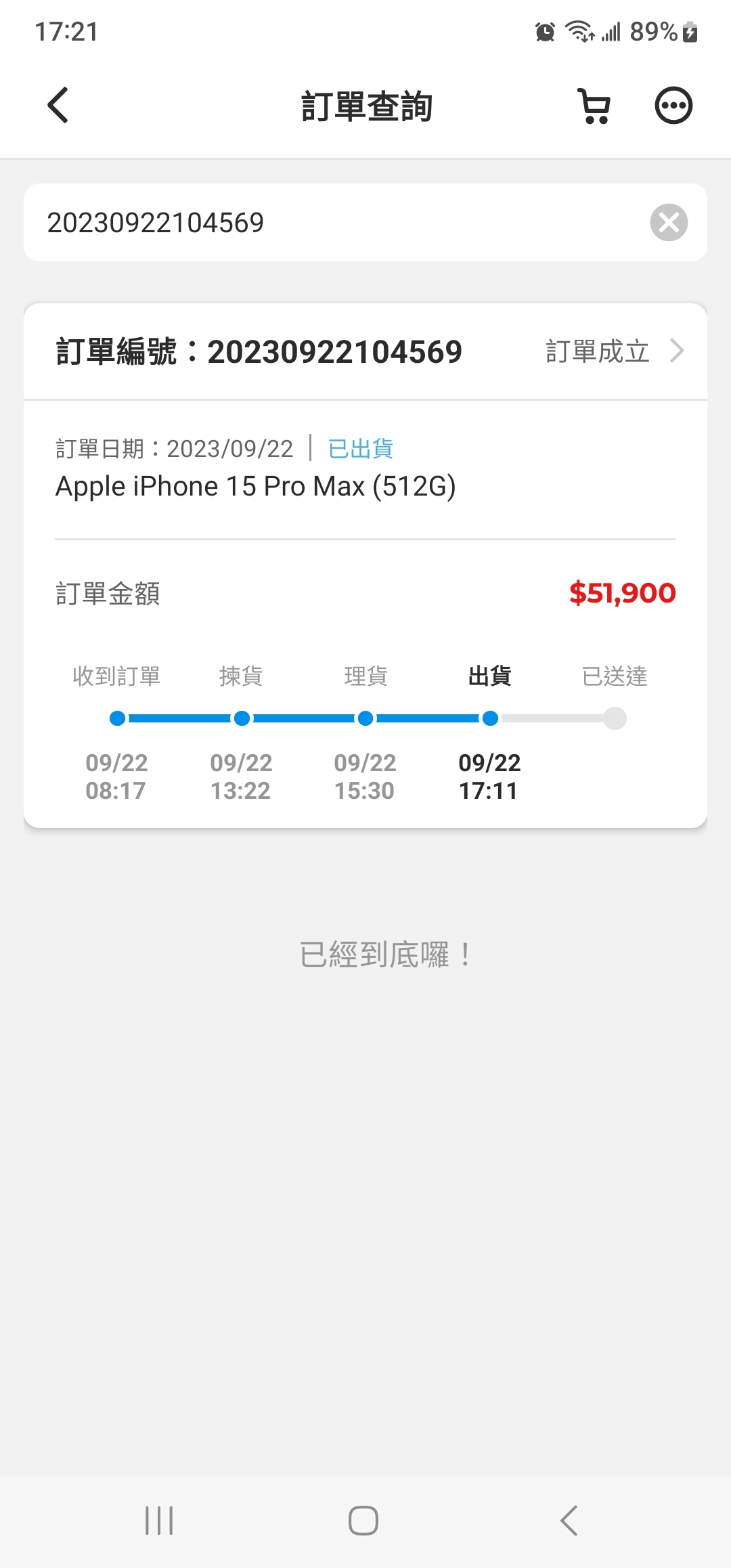The image size is (731, 1568).
Task: Go back using the top-left arrow
Action: 58,106
